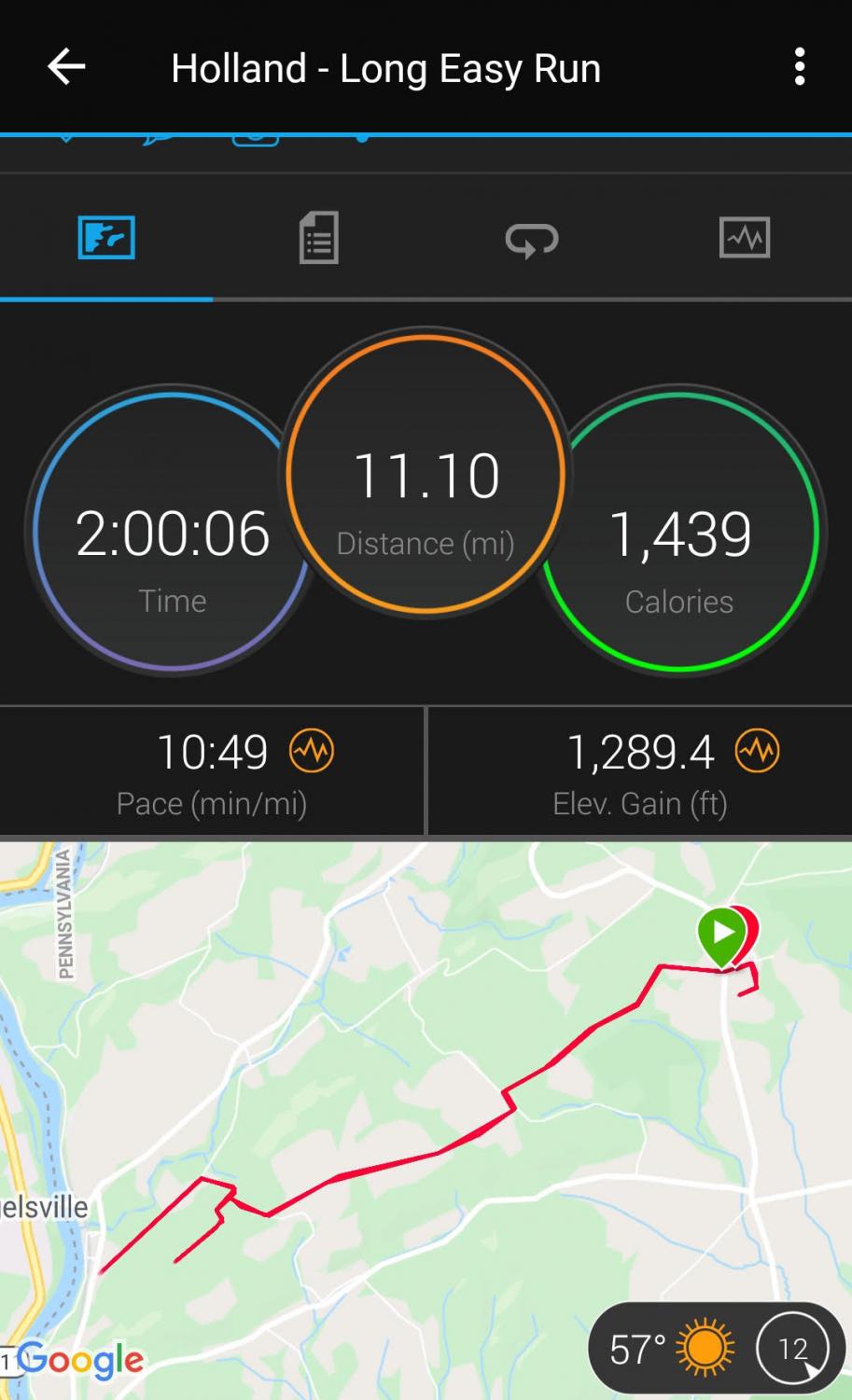This screenshot has height=1400, width=852.
Task: Switch to the laps tab
Action: click(532, 239)
